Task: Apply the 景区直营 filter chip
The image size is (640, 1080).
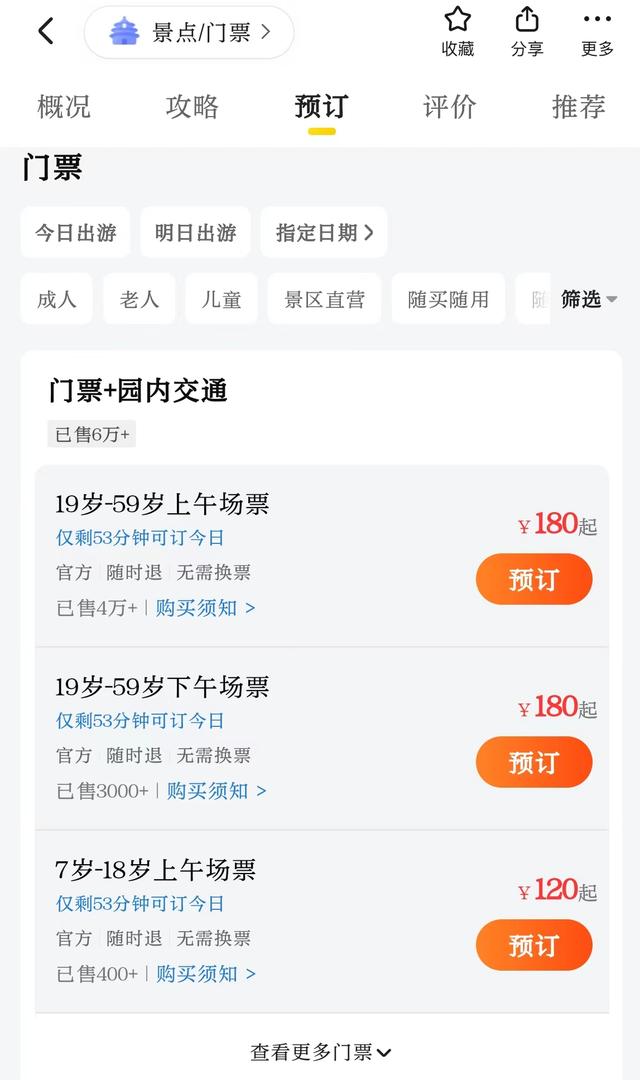Action: [x=324, y=299]
